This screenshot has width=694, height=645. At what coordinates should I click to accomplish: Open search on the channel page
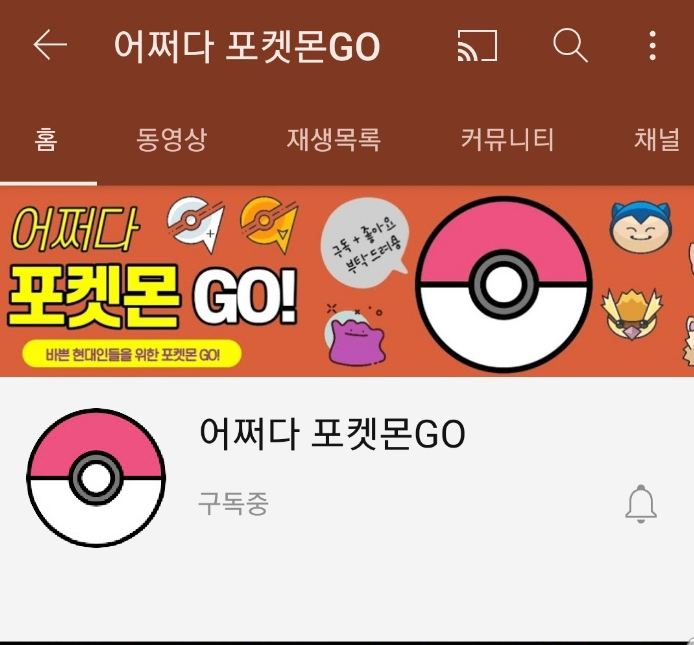[x=569, y=46]
